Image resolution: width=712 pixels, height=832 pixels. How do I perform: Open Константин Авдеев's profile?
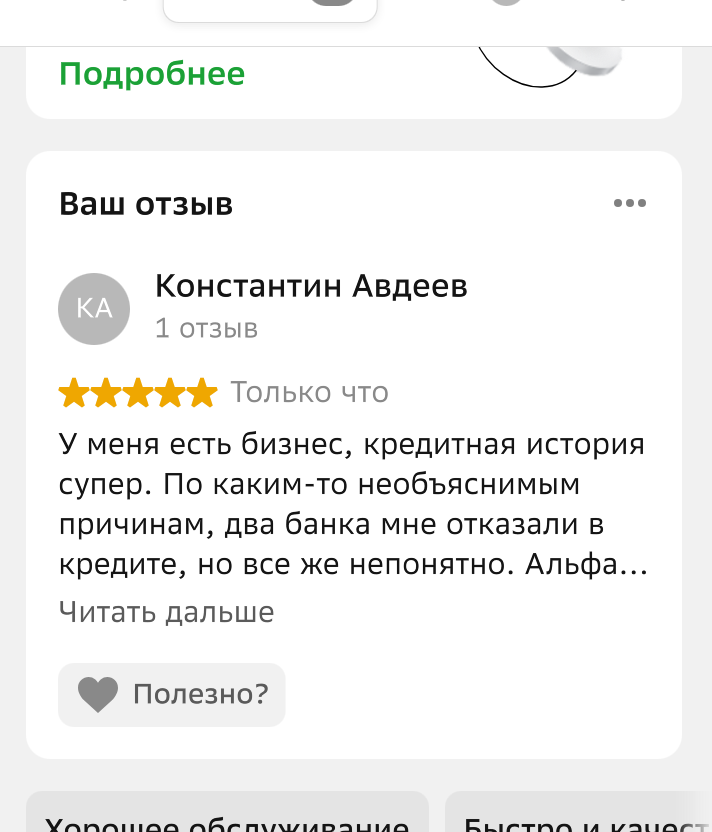311,287
